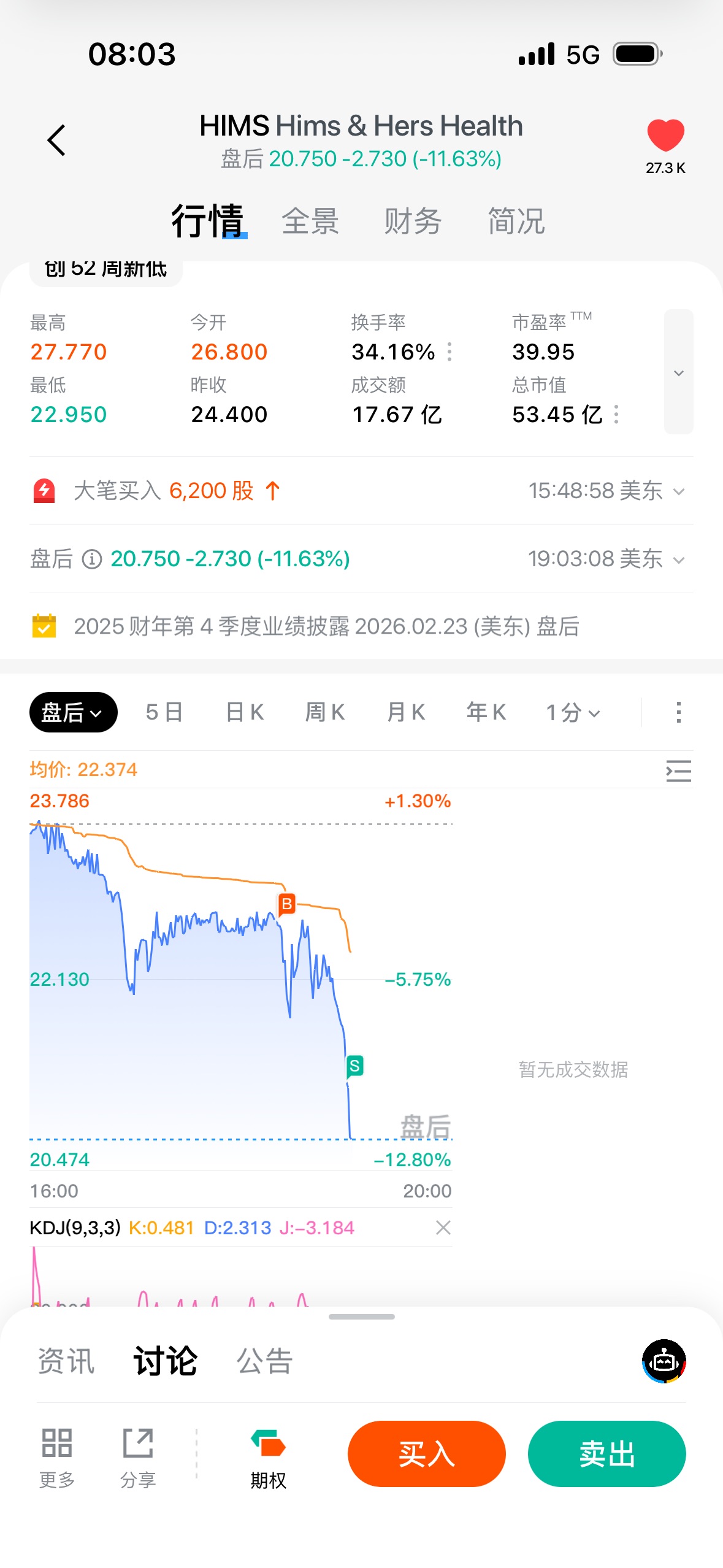Close the KDJ indicator panel
The height and width of the screenshot is (1568, 723).
(x=443, y=1228)
